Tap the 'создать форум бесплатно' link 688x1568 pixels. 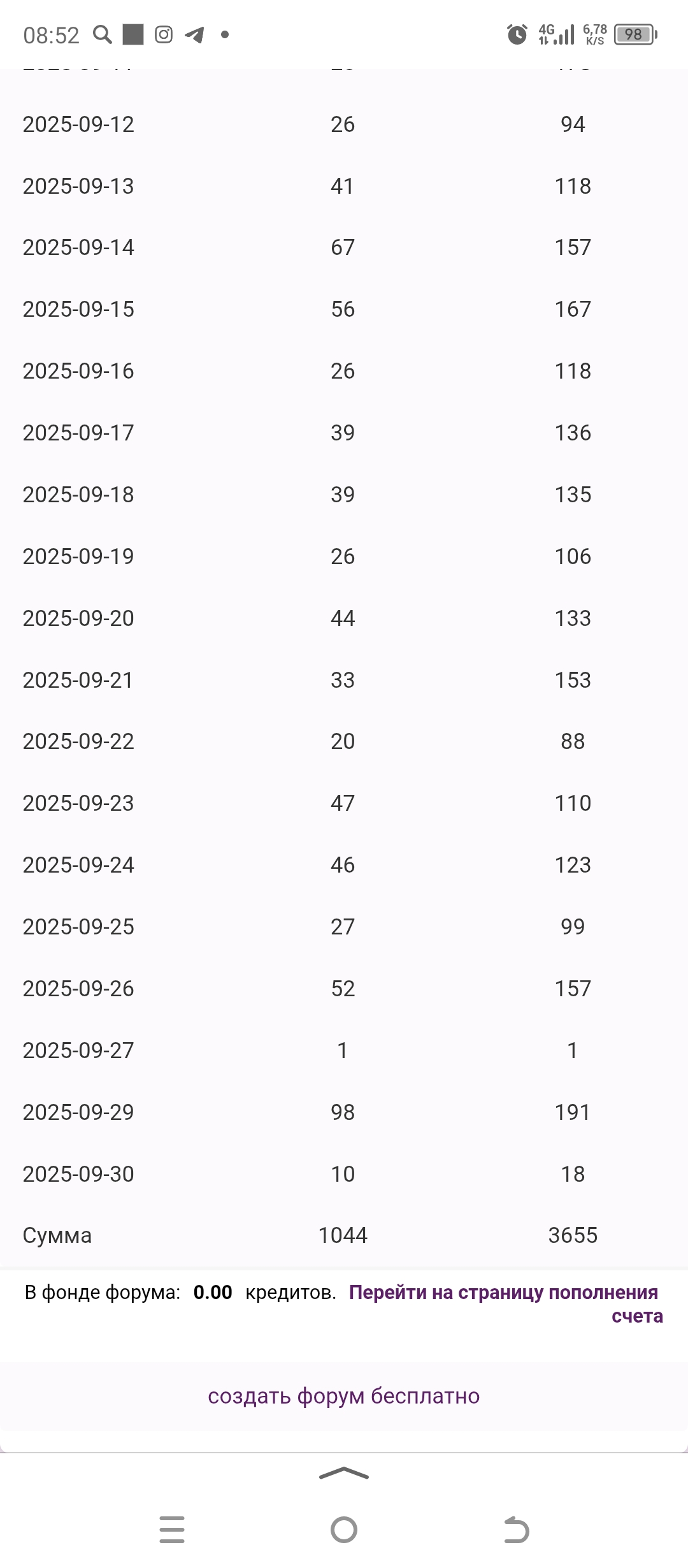pos(343,1396)
